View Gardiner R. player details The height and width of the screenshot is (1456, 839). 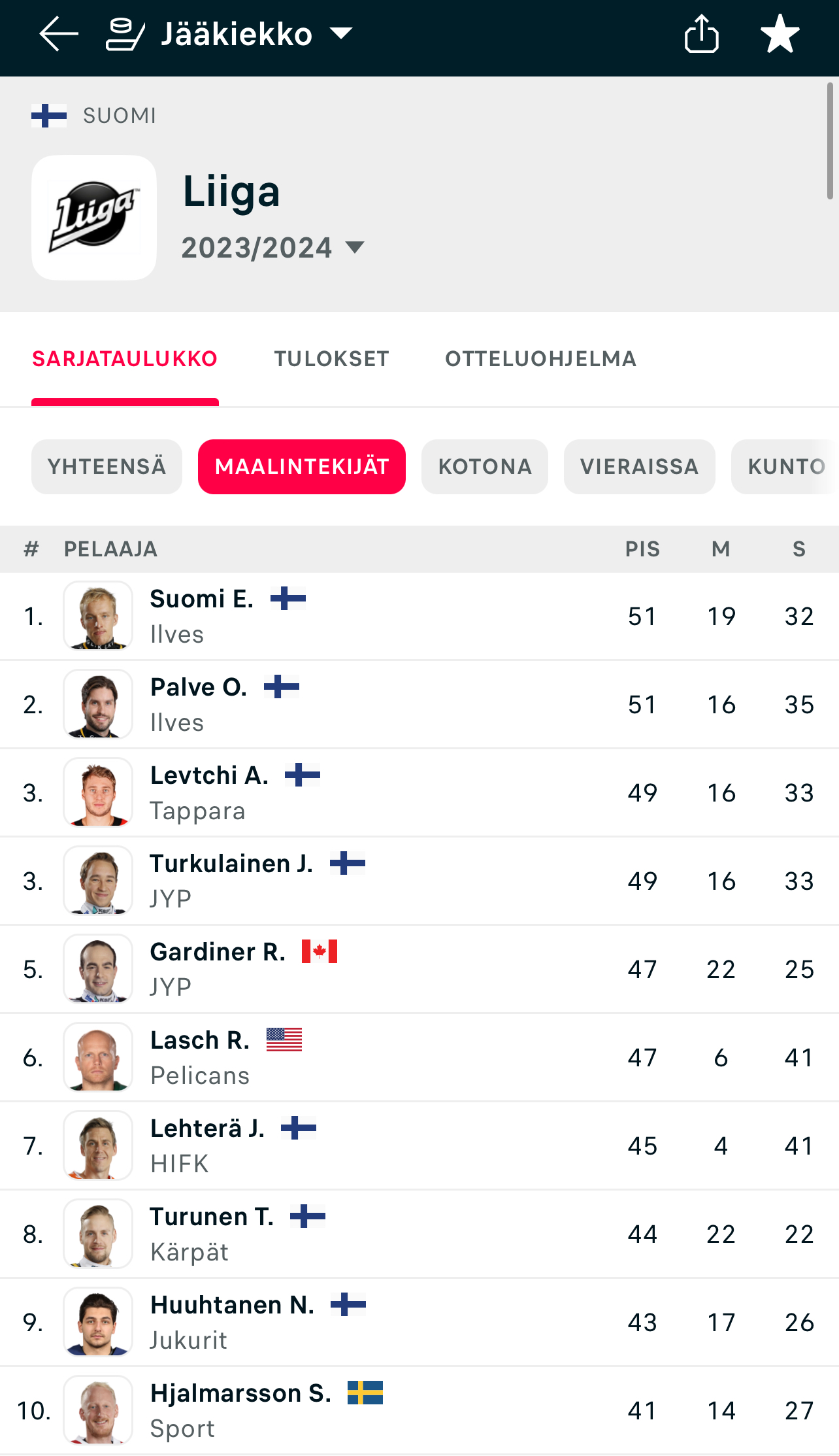[x=218, y=969]
